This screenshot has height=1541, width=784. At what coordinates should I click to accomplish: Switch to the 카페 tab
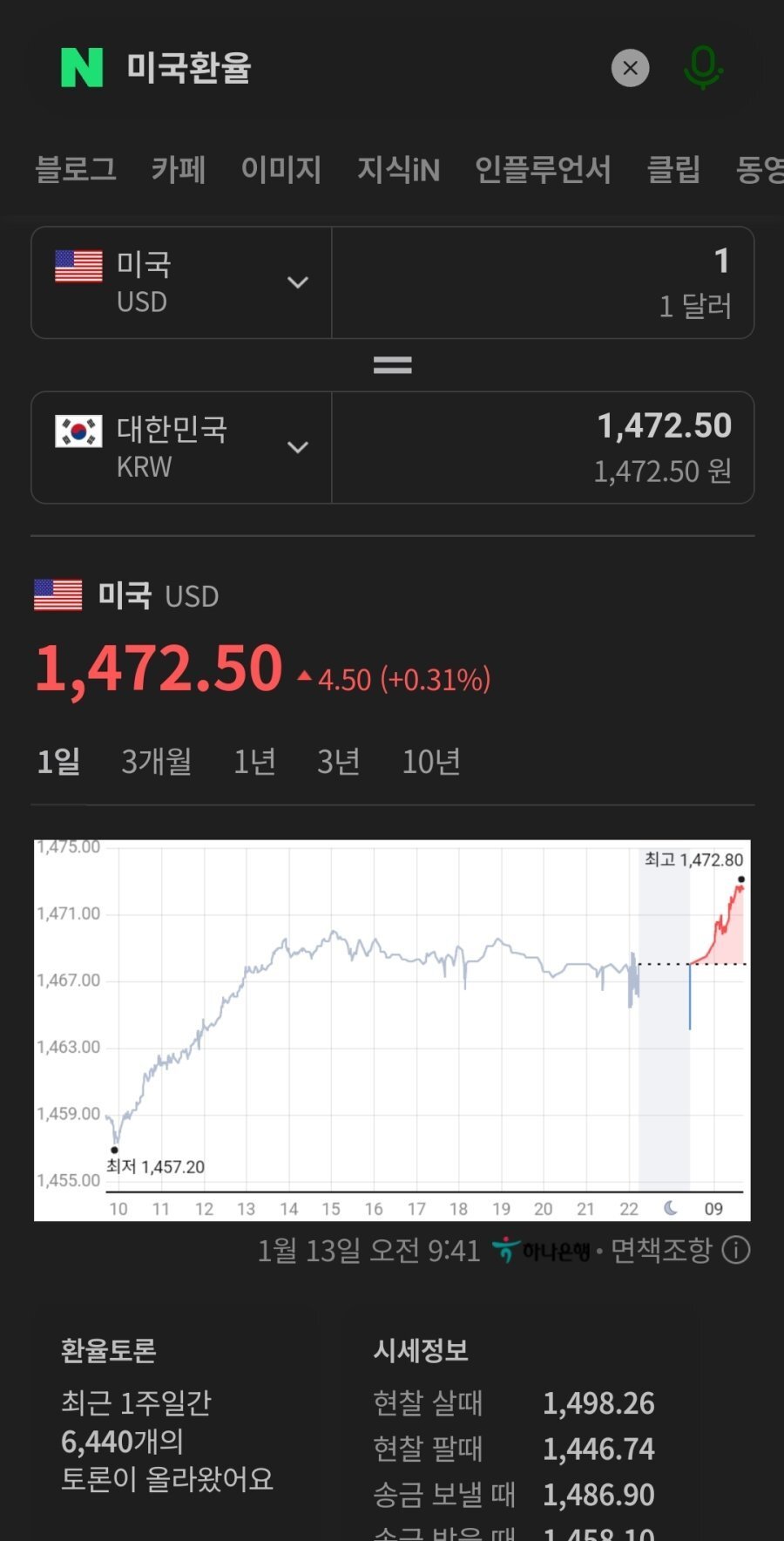click(x=179, y=169)
